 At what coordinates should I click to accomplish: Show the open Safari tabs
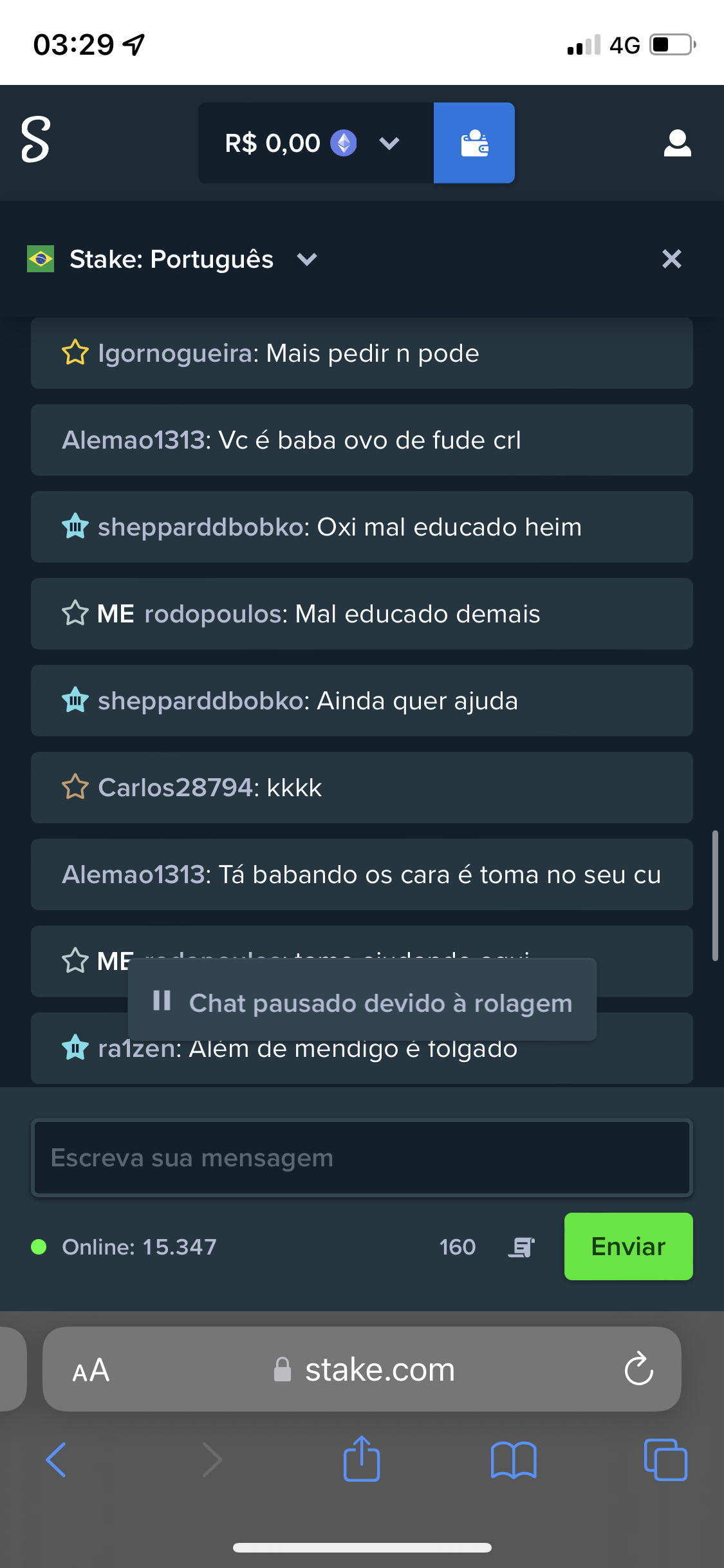(665, 1459)
